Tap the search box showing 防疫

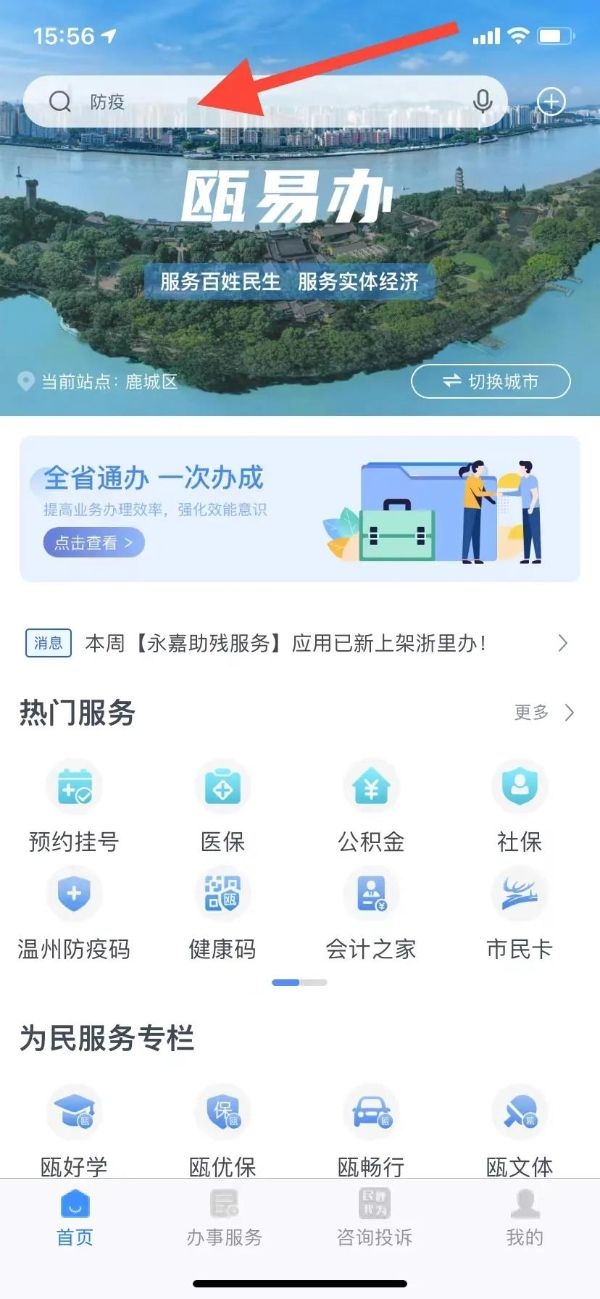pyautogui.click(x=250, y=102)
